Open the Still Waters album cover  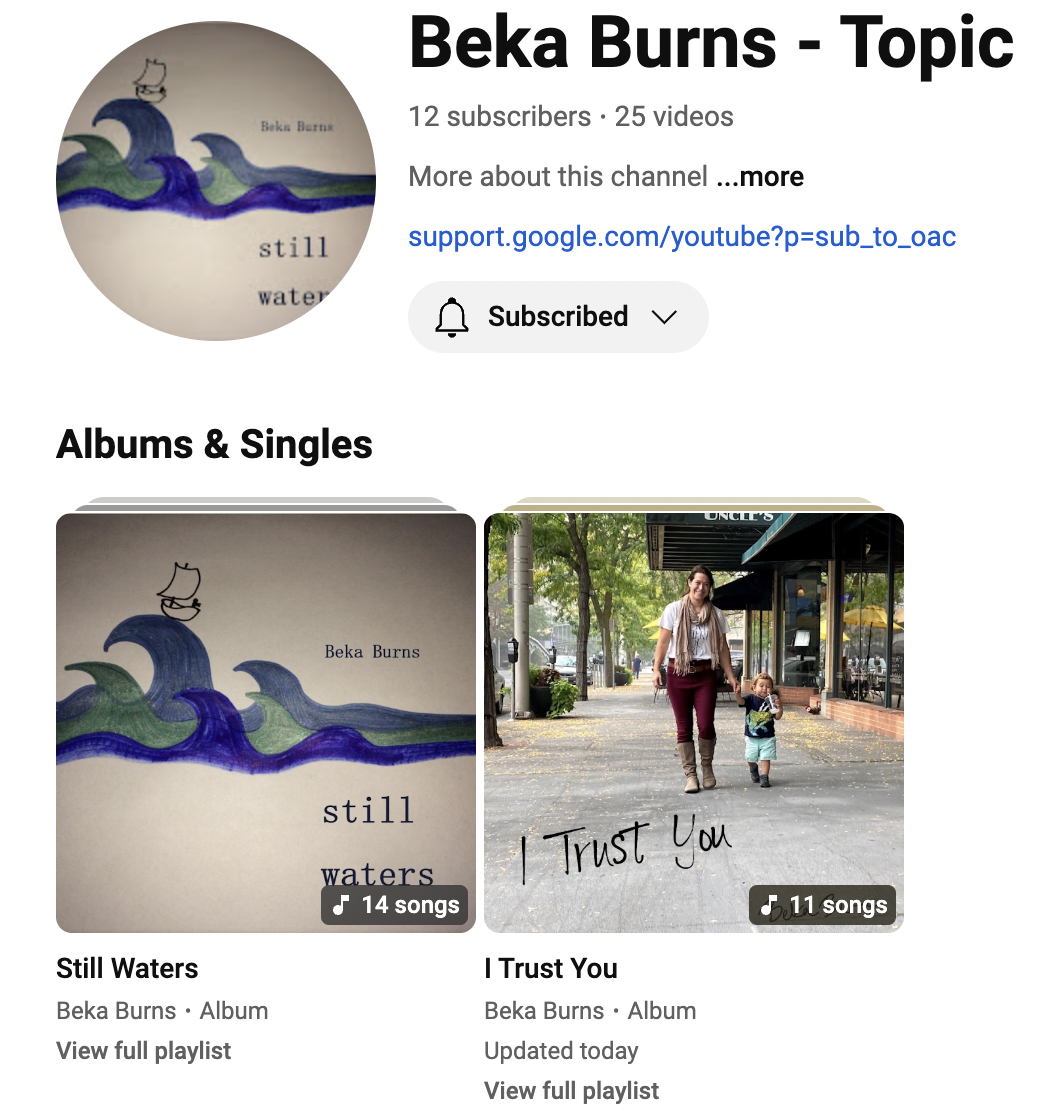[265, 722]
